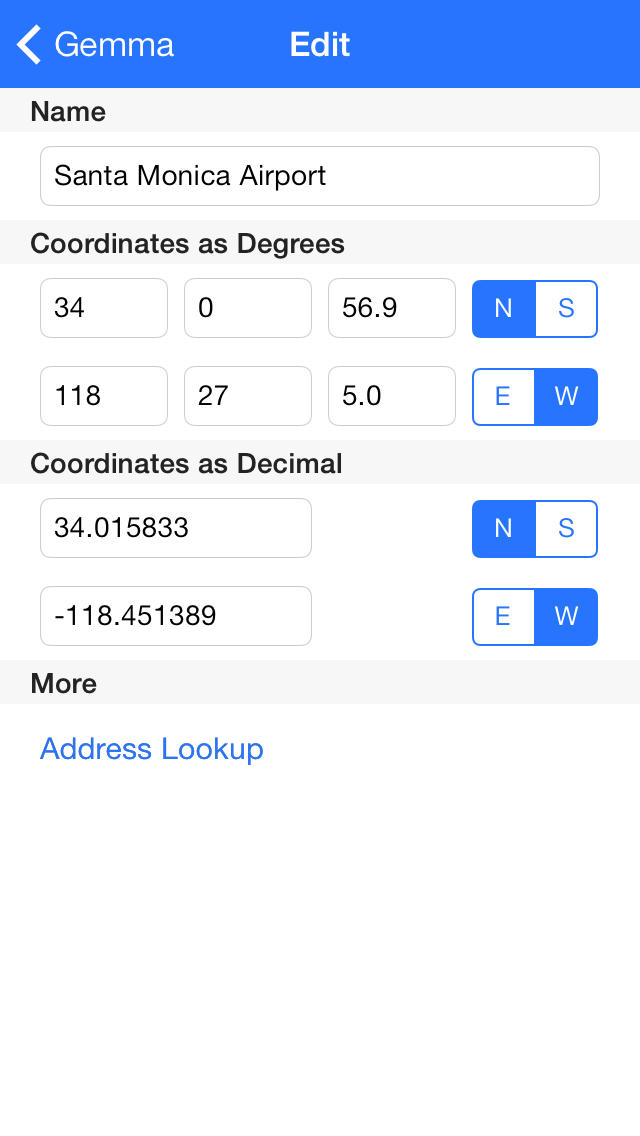Image resolution: width=640 pixels, height=1136 pixels.
Task: Select the latitude seconds field showing 56.9
Action: coord(392,308)
